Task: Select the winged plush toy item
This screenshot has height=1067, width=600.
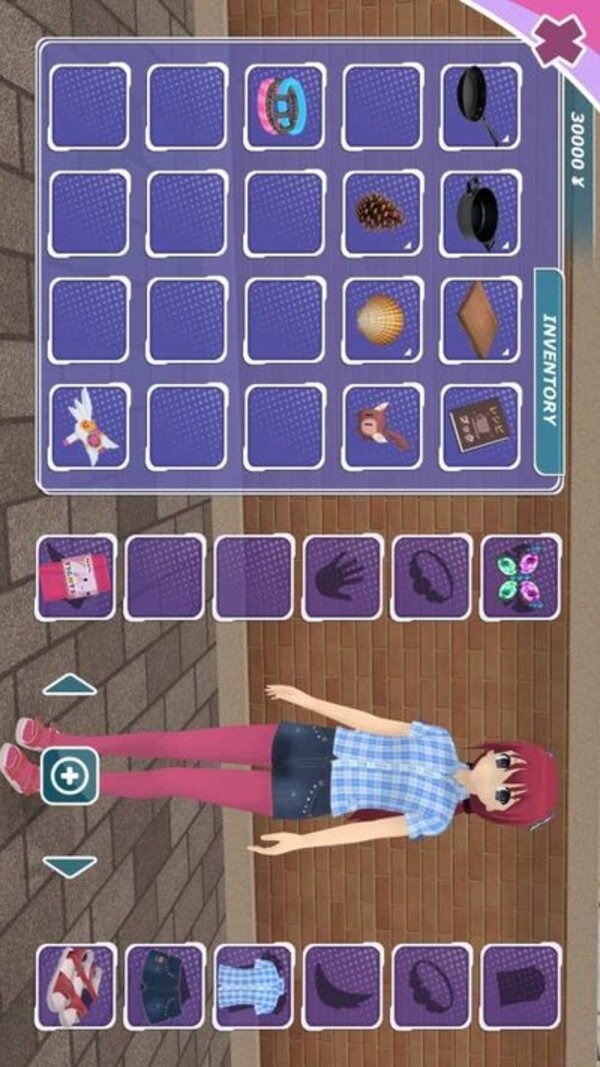Action: tap(88, 427)
